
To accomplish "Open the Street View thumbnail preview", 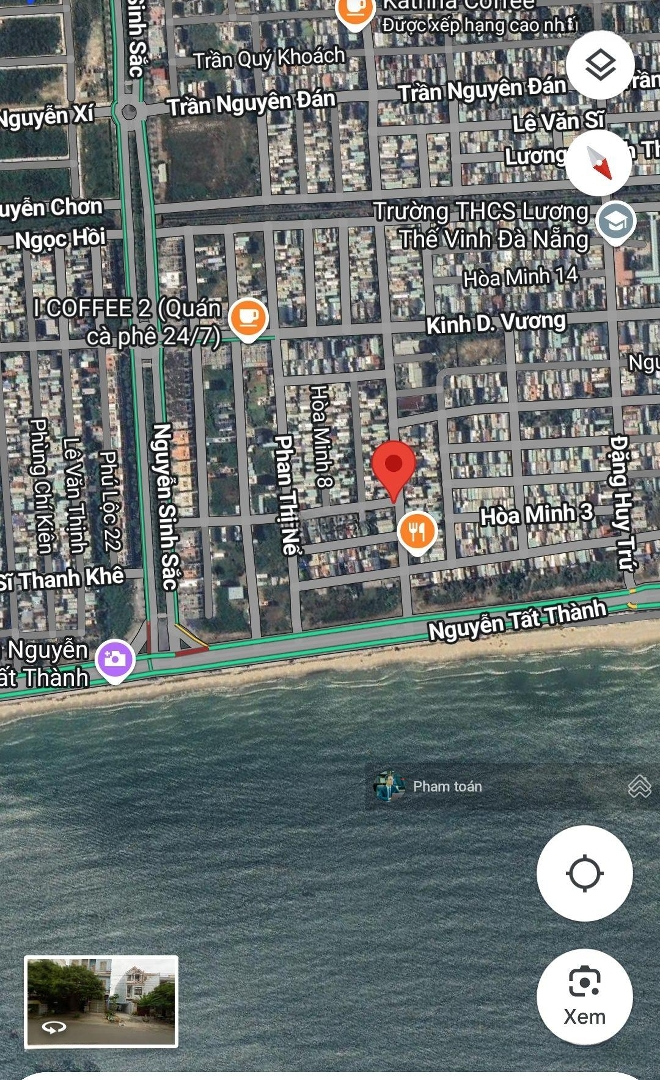I will coord(101,1001).
